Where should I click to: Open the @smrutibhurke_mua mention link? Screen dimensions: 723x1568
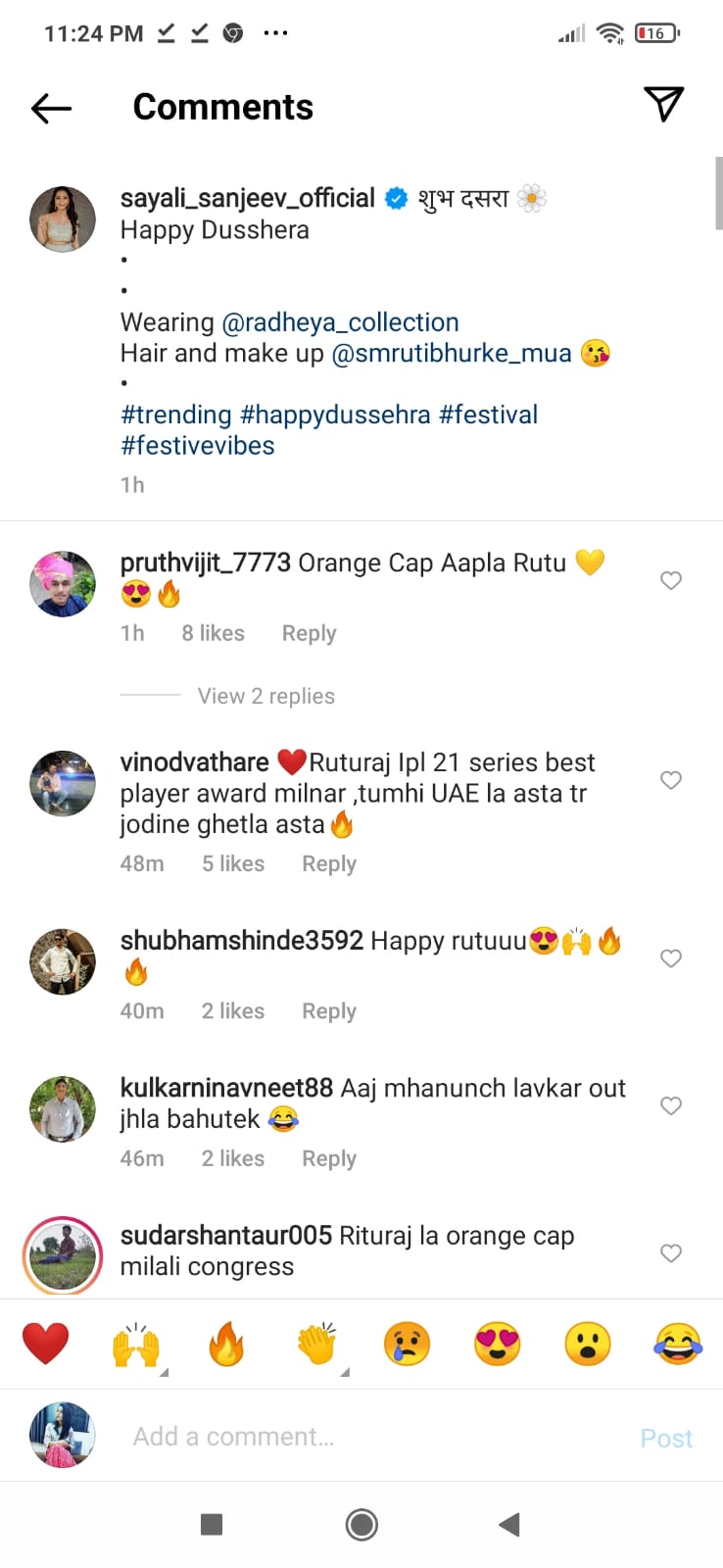tap(452, 353)
